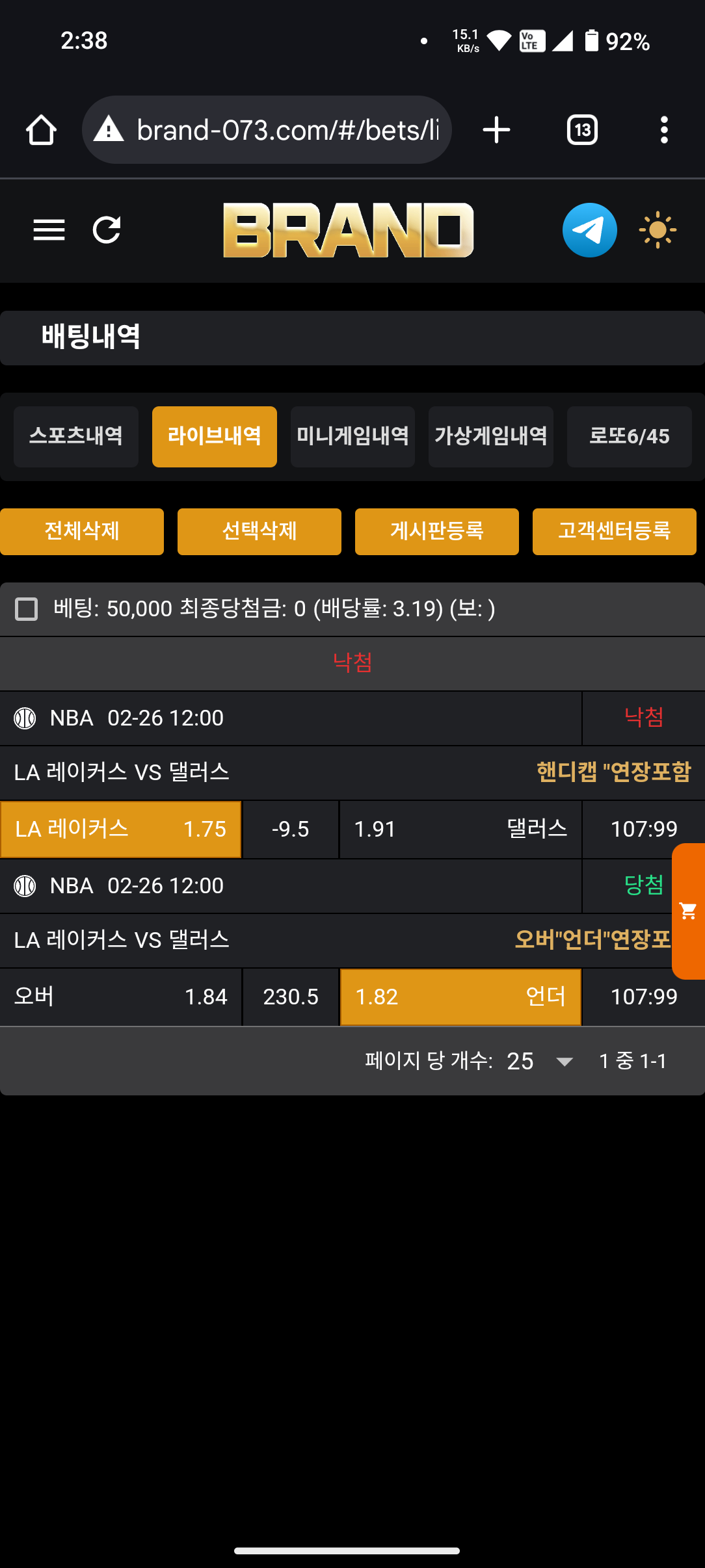Switch to the 스포츠내역 tab
Image resolution: width=705 pixels, height=1568 pixels.
pyautogui.click(x=76, y=436)
